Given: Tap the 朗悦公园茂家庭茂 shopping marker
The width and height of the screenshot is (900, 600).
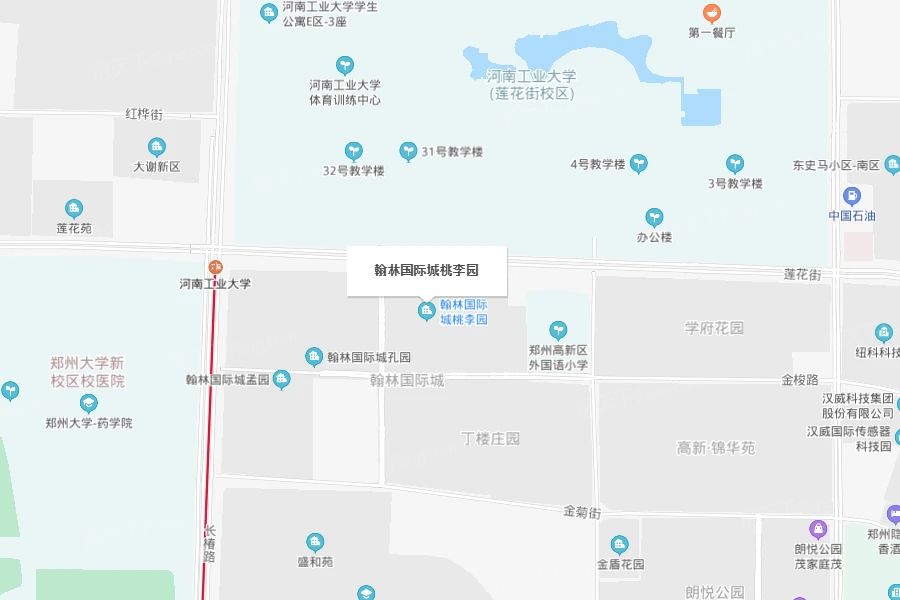Looking at the screenshot, I should click(x=818, y=529).
